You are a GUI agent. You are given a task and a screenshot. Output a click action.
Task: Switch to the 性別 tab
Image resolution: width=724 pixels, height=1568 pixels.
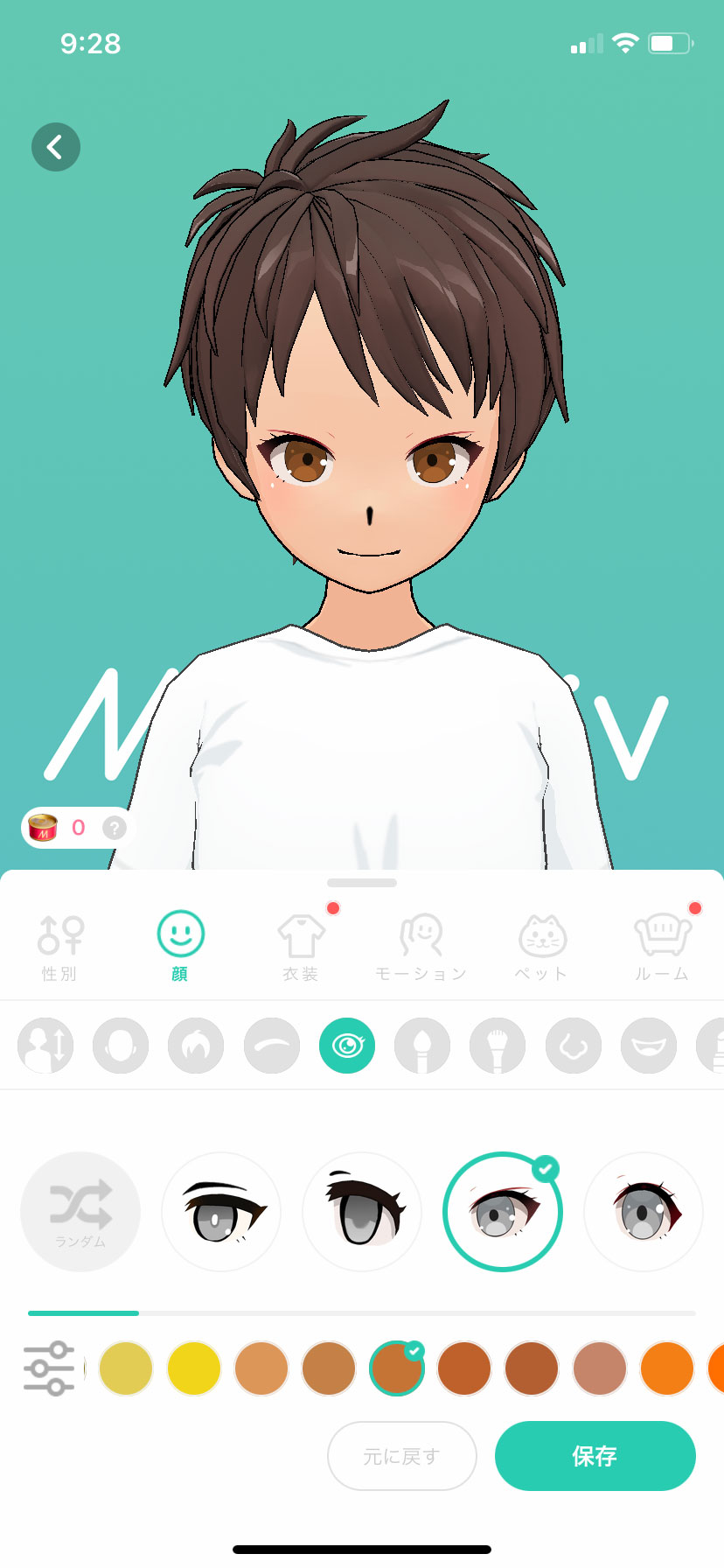[59, 947]
